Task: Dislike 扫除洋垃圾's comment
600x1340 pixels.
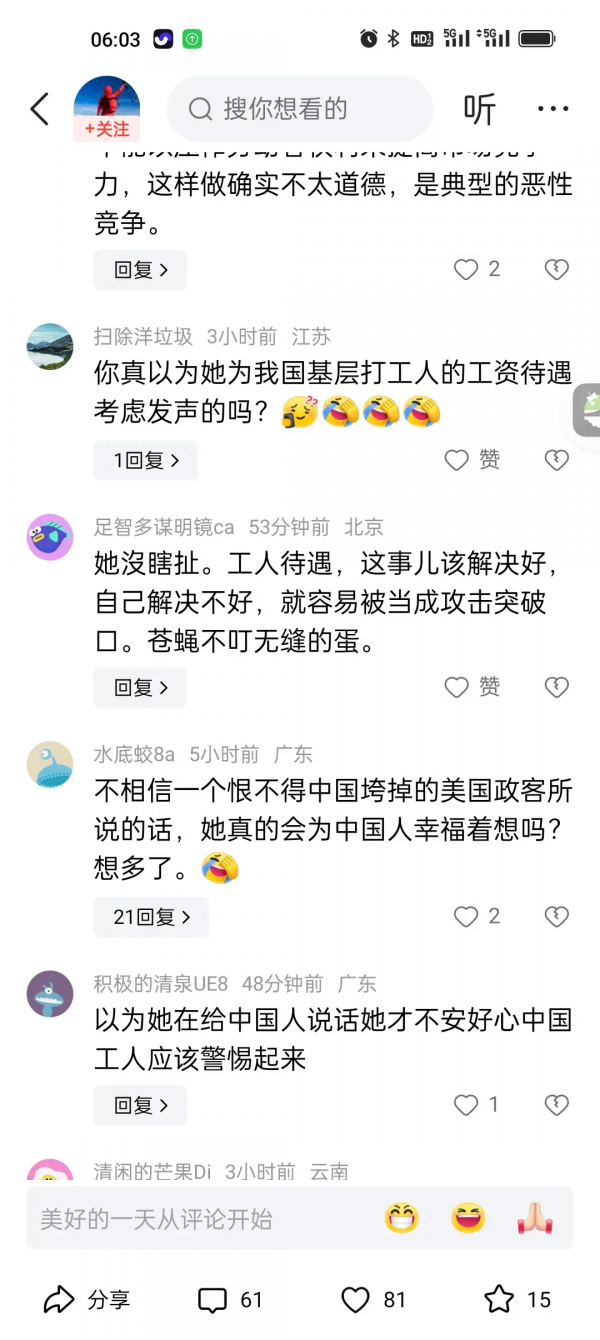Action: pos(556,460)
